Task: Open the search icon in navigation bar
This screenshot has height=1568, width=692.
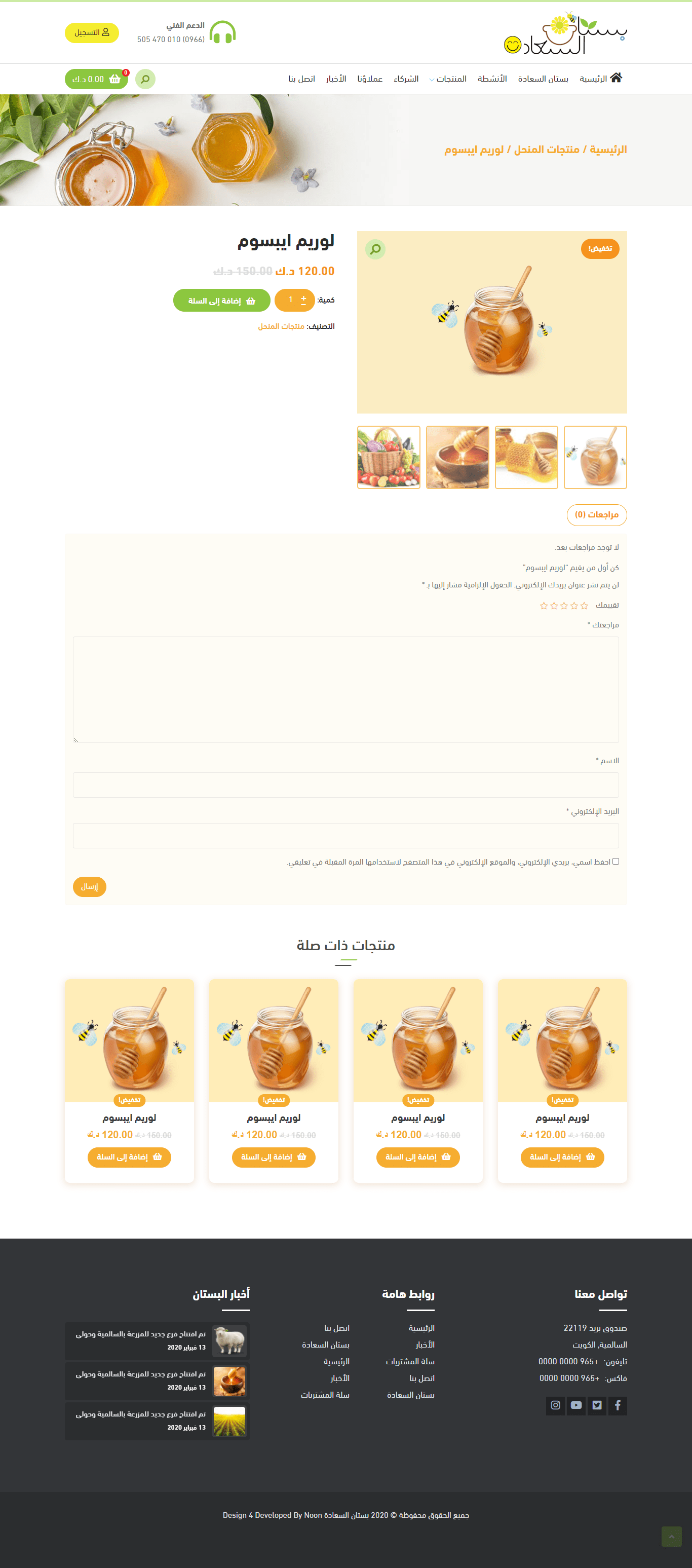Action: [145, 79]
